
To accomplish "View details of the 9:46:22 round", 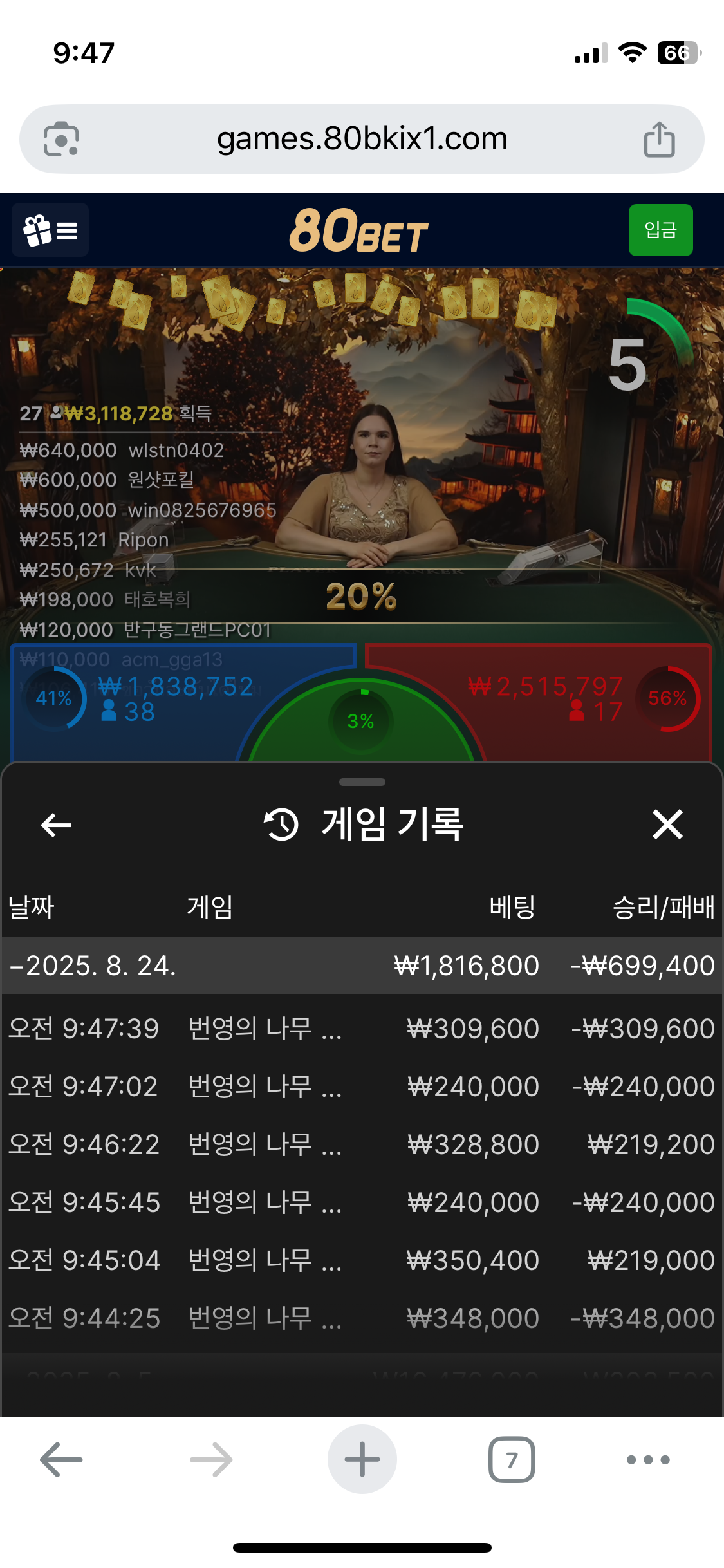I will [360, 1144].
